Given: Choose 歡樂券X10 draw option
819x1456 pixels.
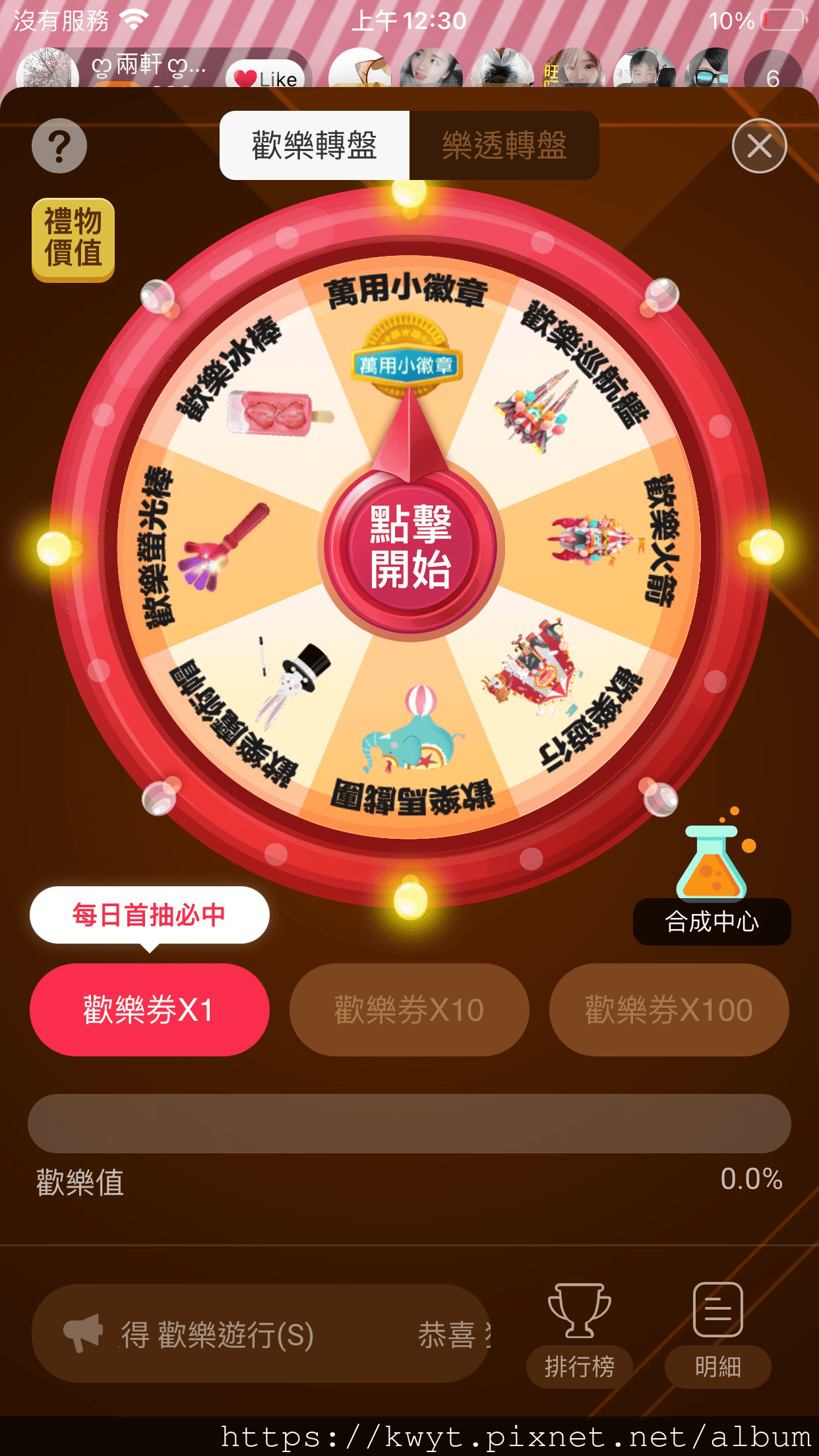Looking at the screenshot, I should tap(409, 1010).
